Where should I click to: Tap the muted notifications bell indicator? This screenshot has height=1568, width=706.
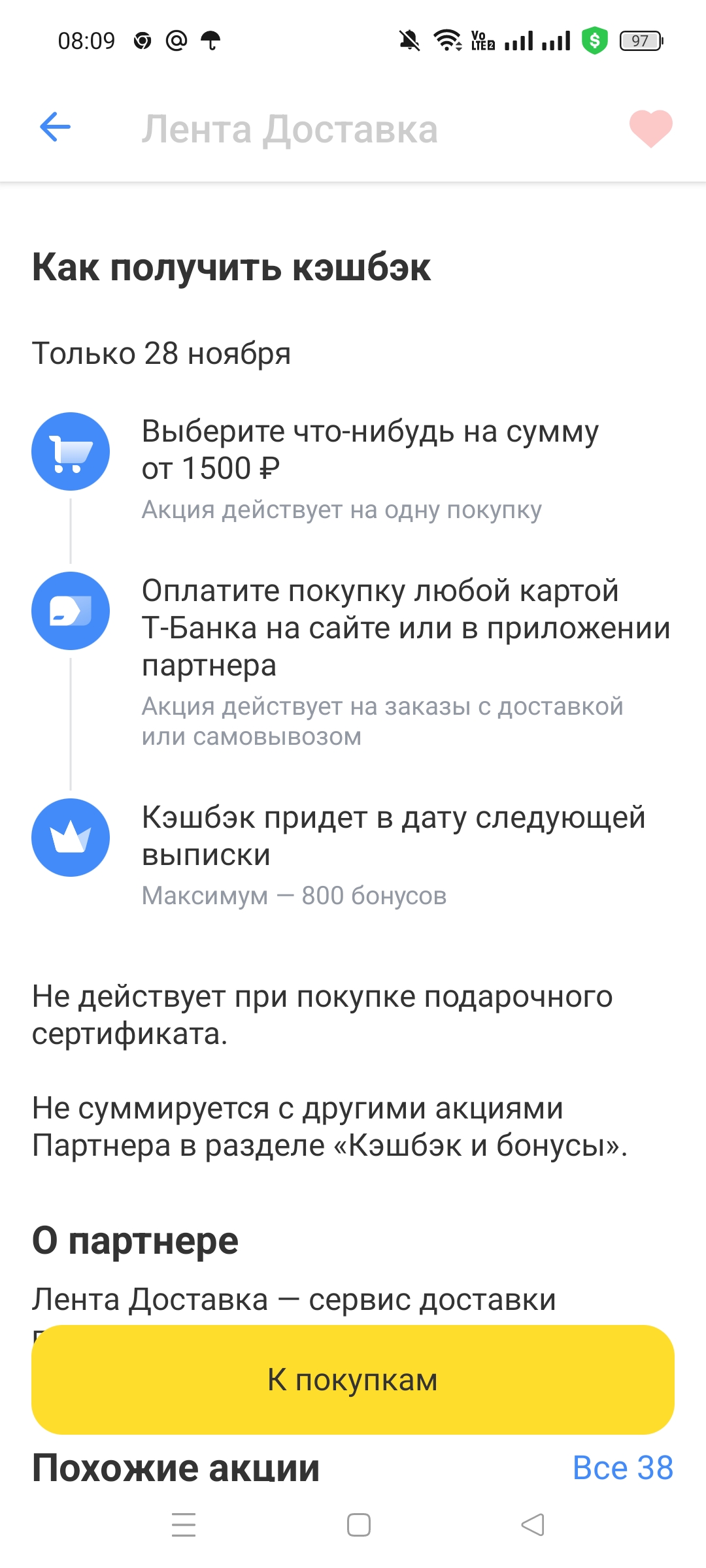409,41
